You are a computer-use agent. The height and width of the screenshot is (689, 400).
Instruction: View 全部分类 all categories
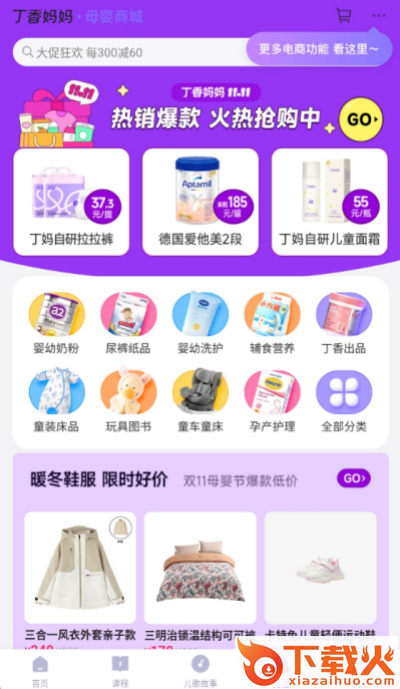click(x=344, y=401)
